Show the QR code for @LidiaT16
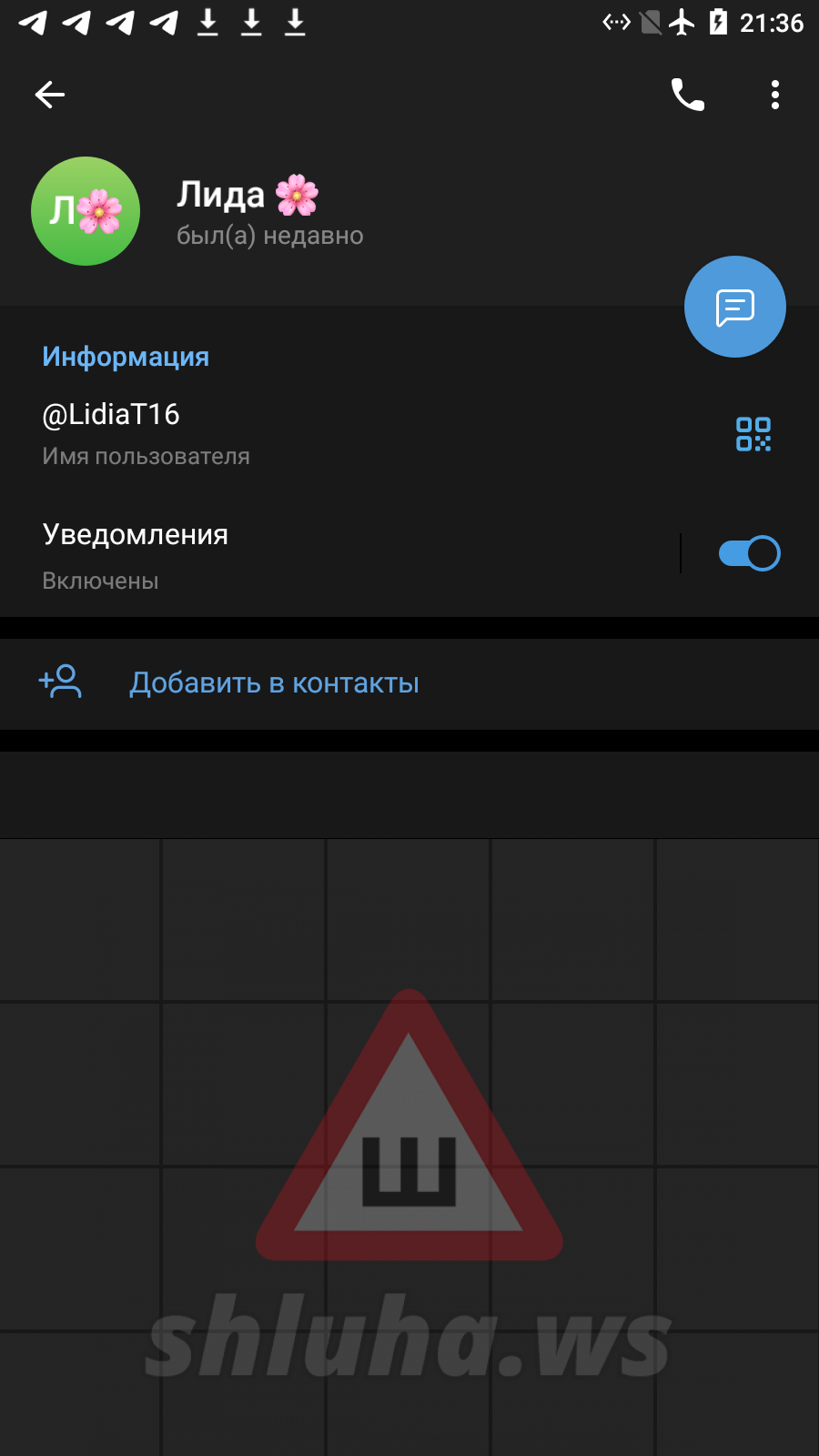Viewport: 819px width, 1456px height. [753, 434]
